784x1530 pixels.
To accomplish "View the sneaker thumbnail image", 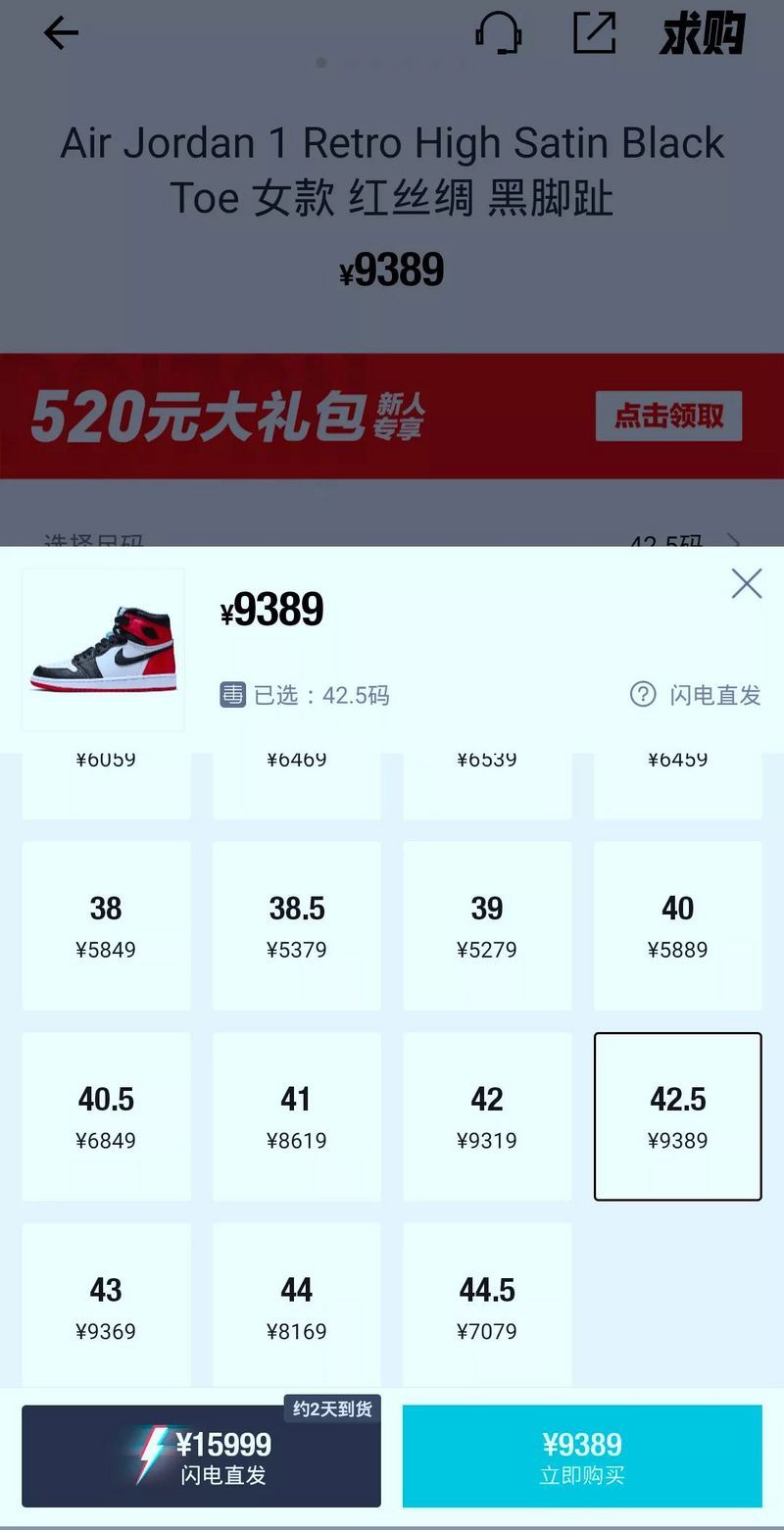I will [103, 649].
